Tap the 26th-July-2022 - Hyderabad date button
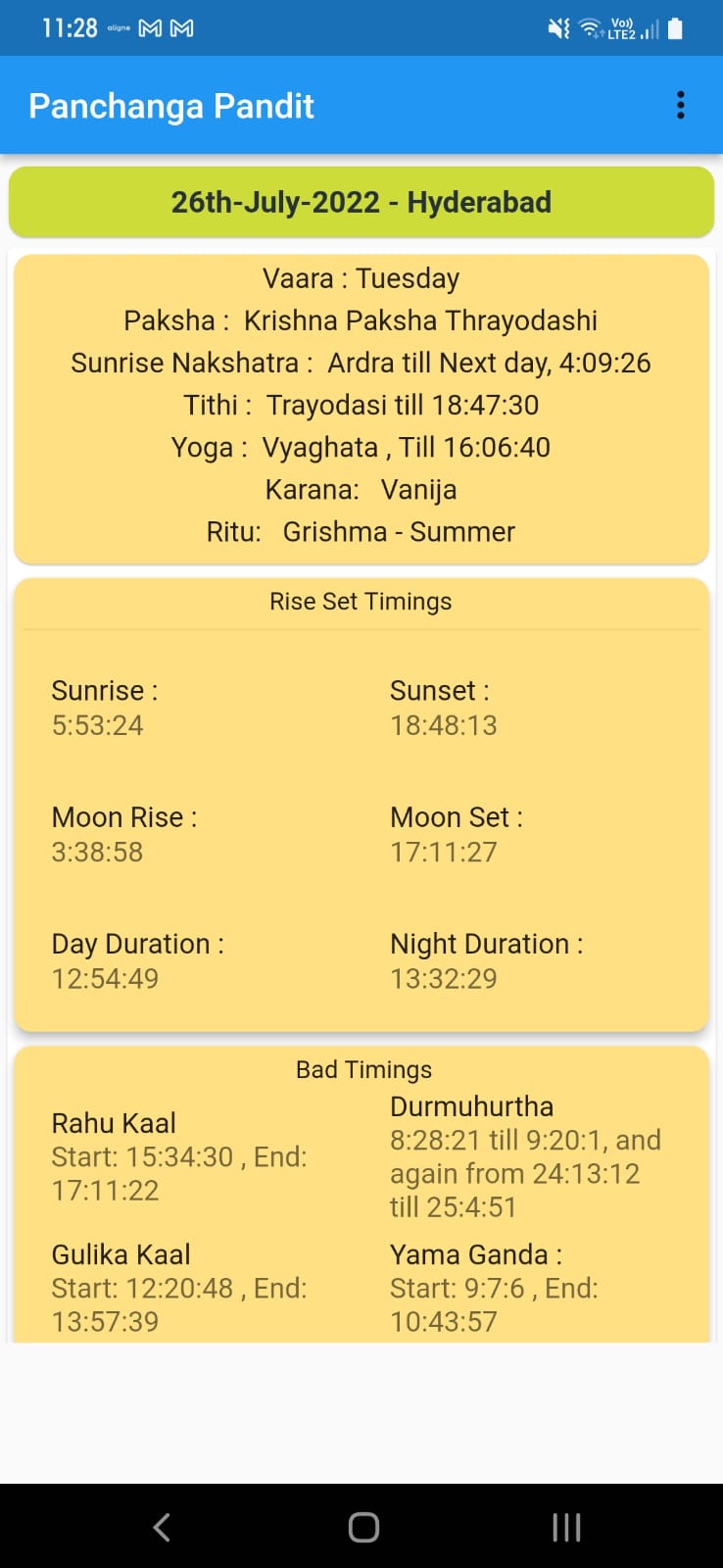 tap(361, 202)
